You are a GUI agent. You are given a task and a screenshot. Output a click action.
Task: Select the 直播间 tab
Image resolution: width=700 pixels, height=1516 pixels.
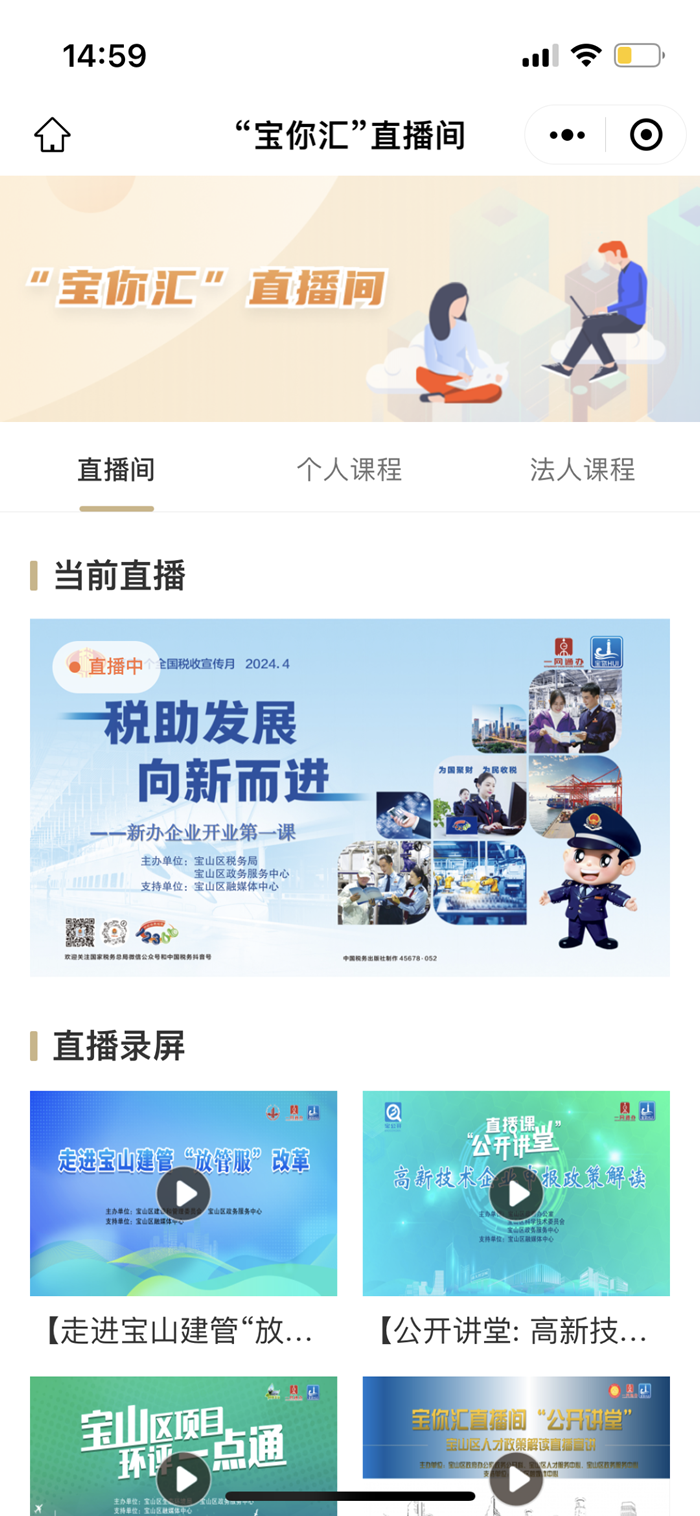coord(116,470)
